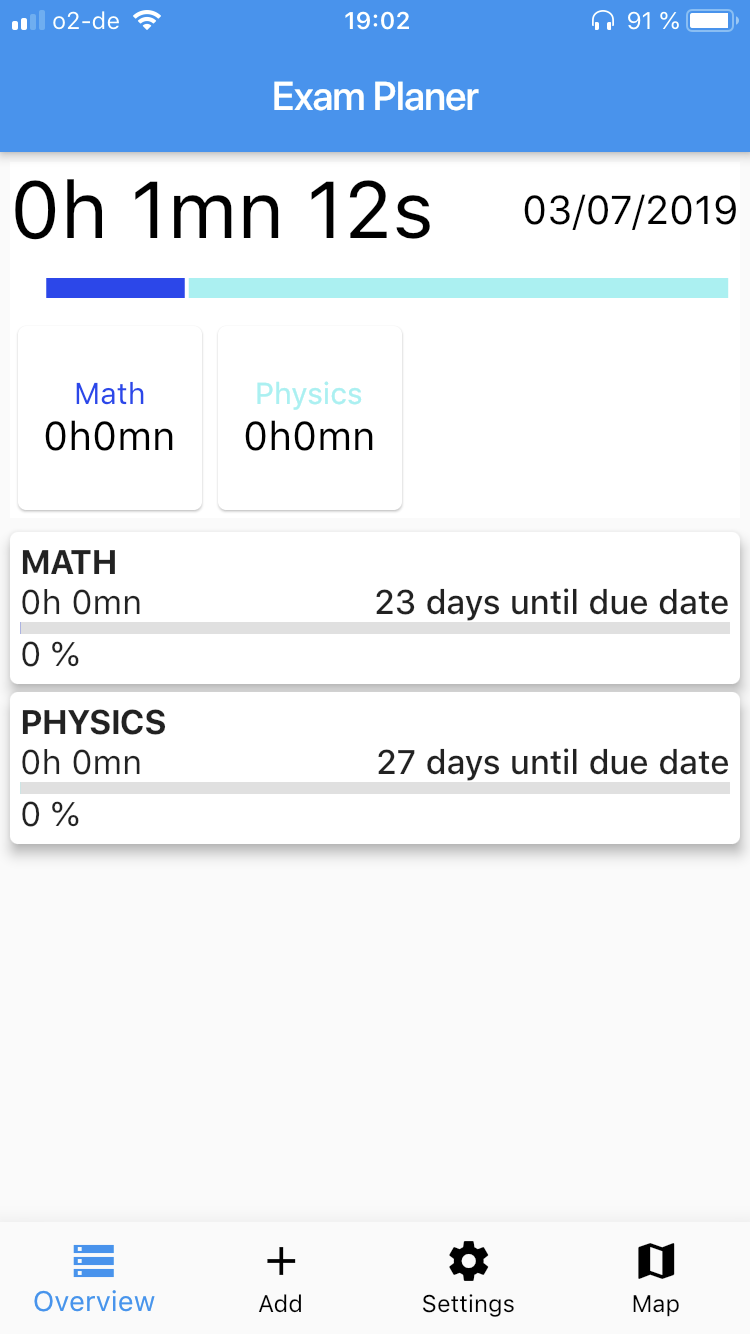Open the Add tab
The height and width of the screenshot is (1334, 750).
click(x=281, y=1278)
